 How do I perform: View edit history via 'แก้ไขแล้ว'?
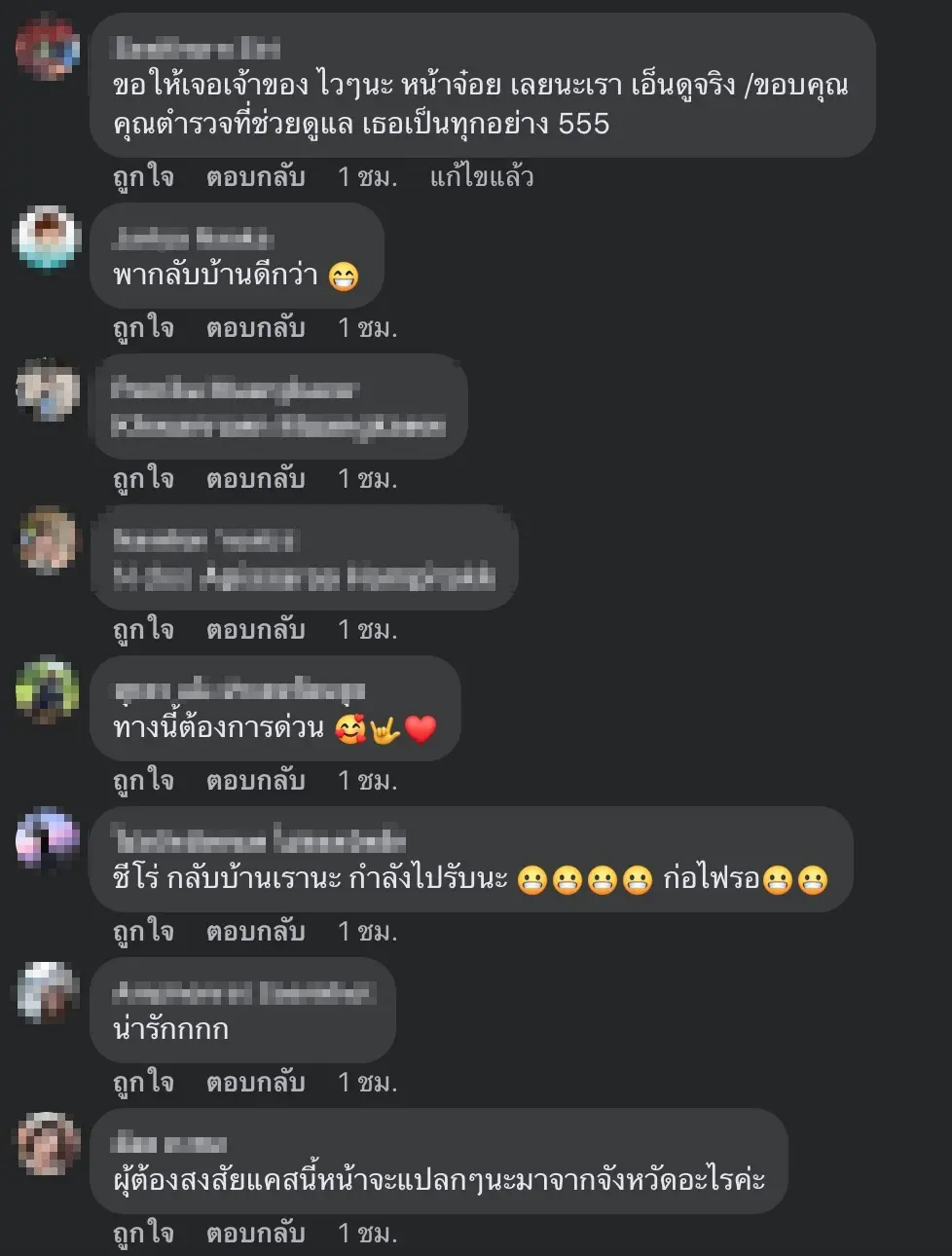point(481,177)
